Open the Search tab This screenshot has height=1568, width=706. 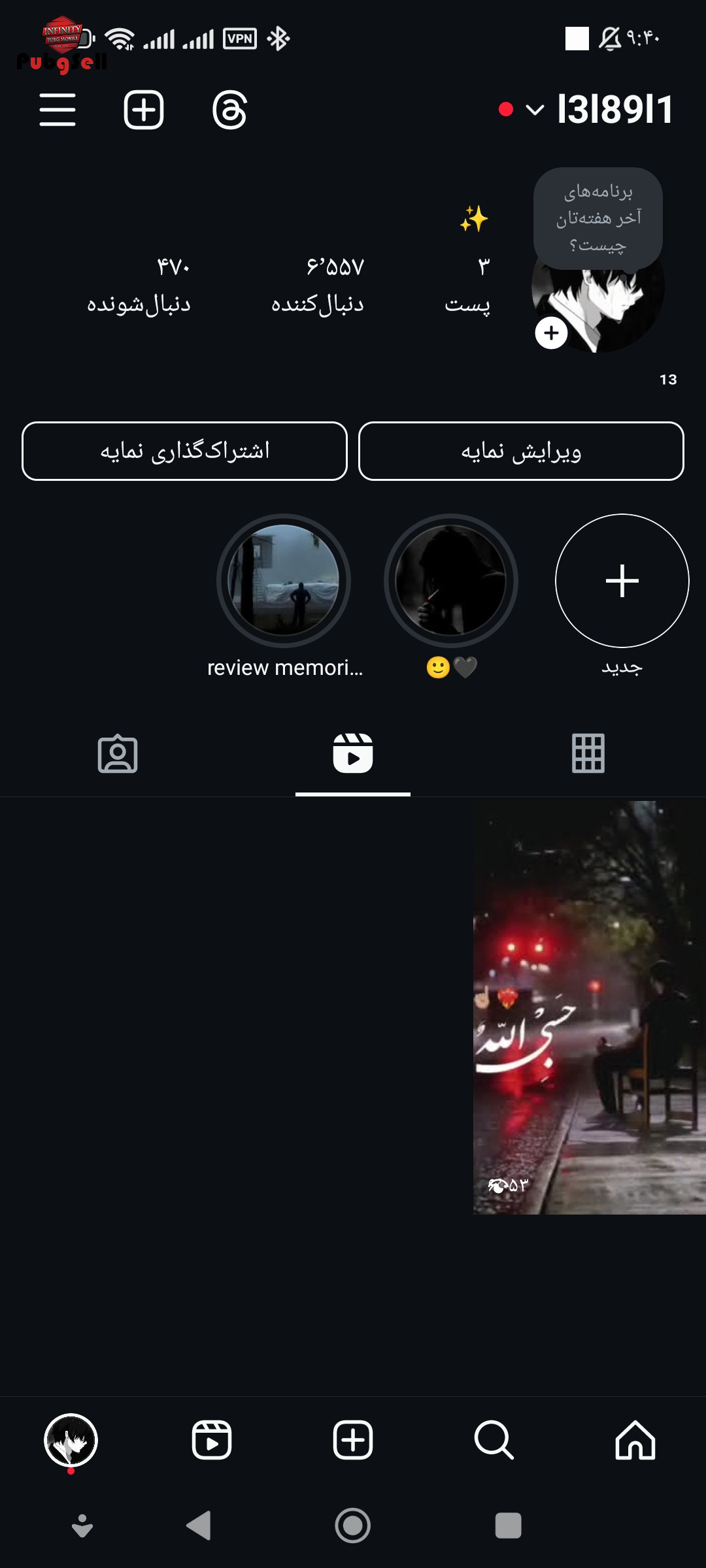[494, 1440]
